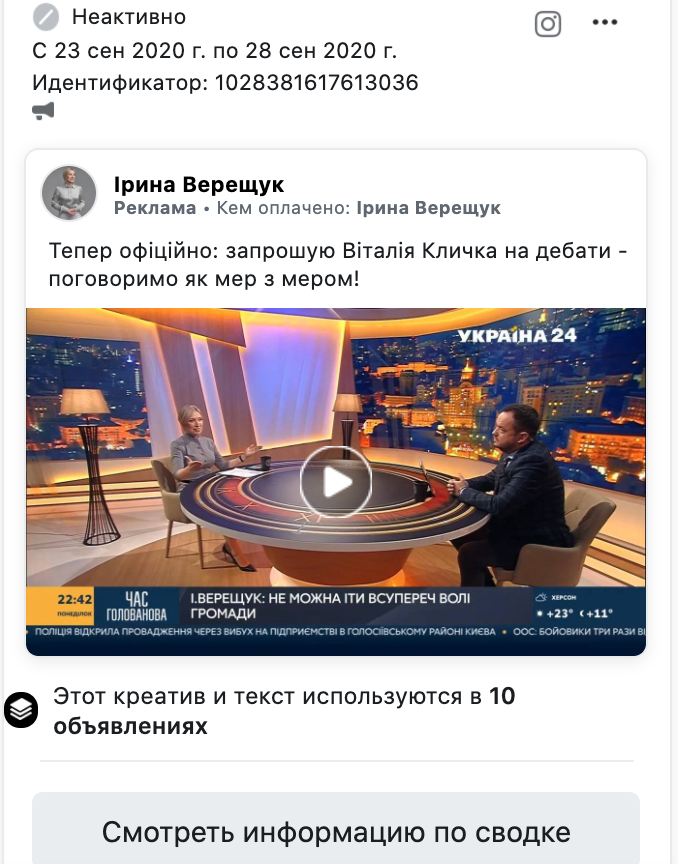Open Ірина Верещук's profile avatar
Image resolution: width=678 pixels, height=864 pixels.
coord(69,194)
